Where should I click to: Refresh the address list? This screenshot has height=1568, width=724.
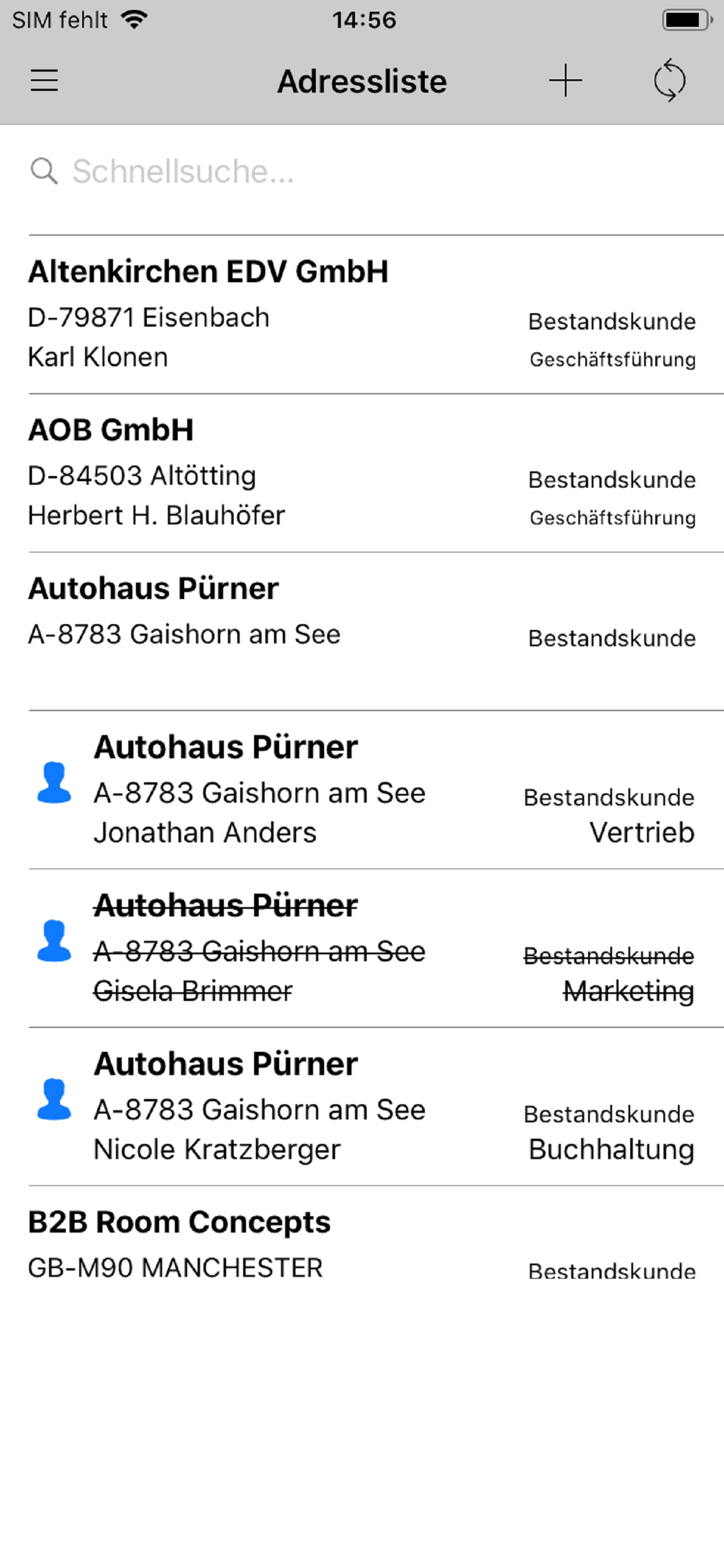(669, 80)
